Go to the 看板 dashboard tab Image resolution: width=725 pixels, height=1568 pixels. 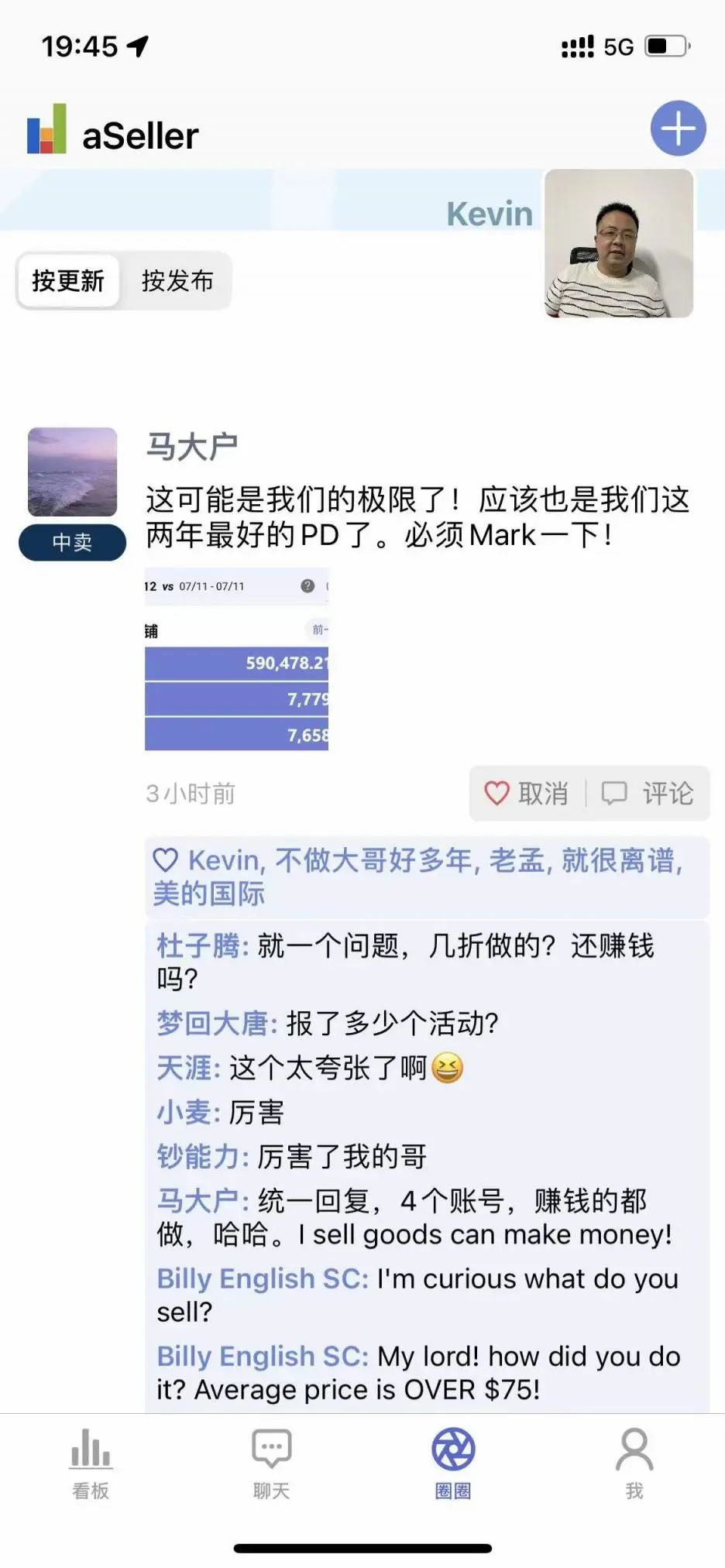[x=91, y=1462]
